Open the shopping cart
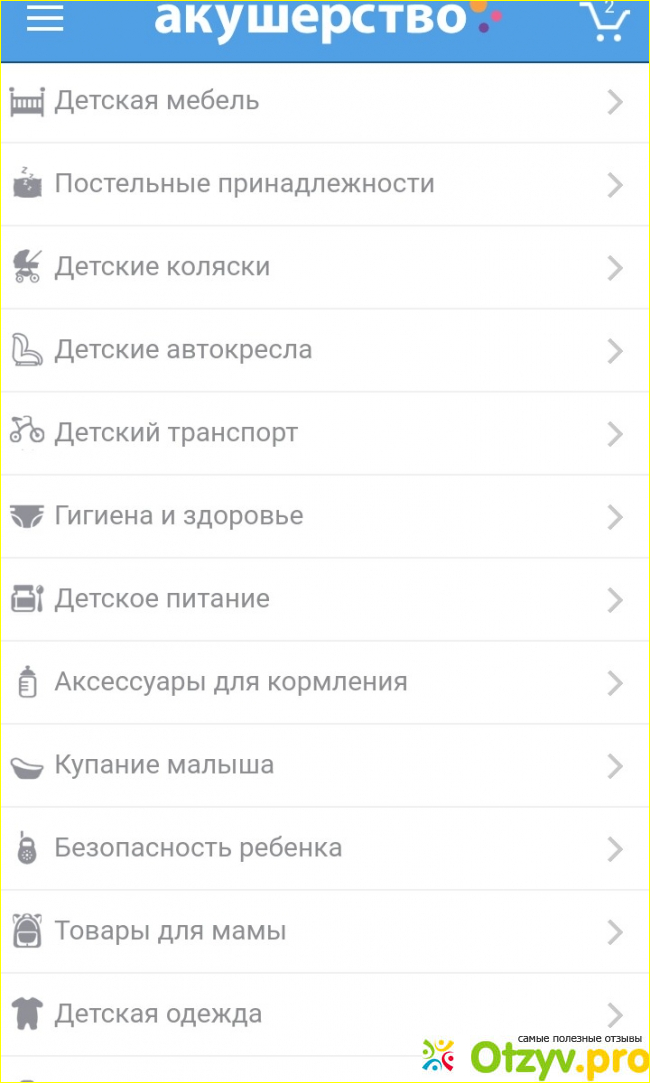The width and height of the screenshot is (650, 1083). (604, 22)
